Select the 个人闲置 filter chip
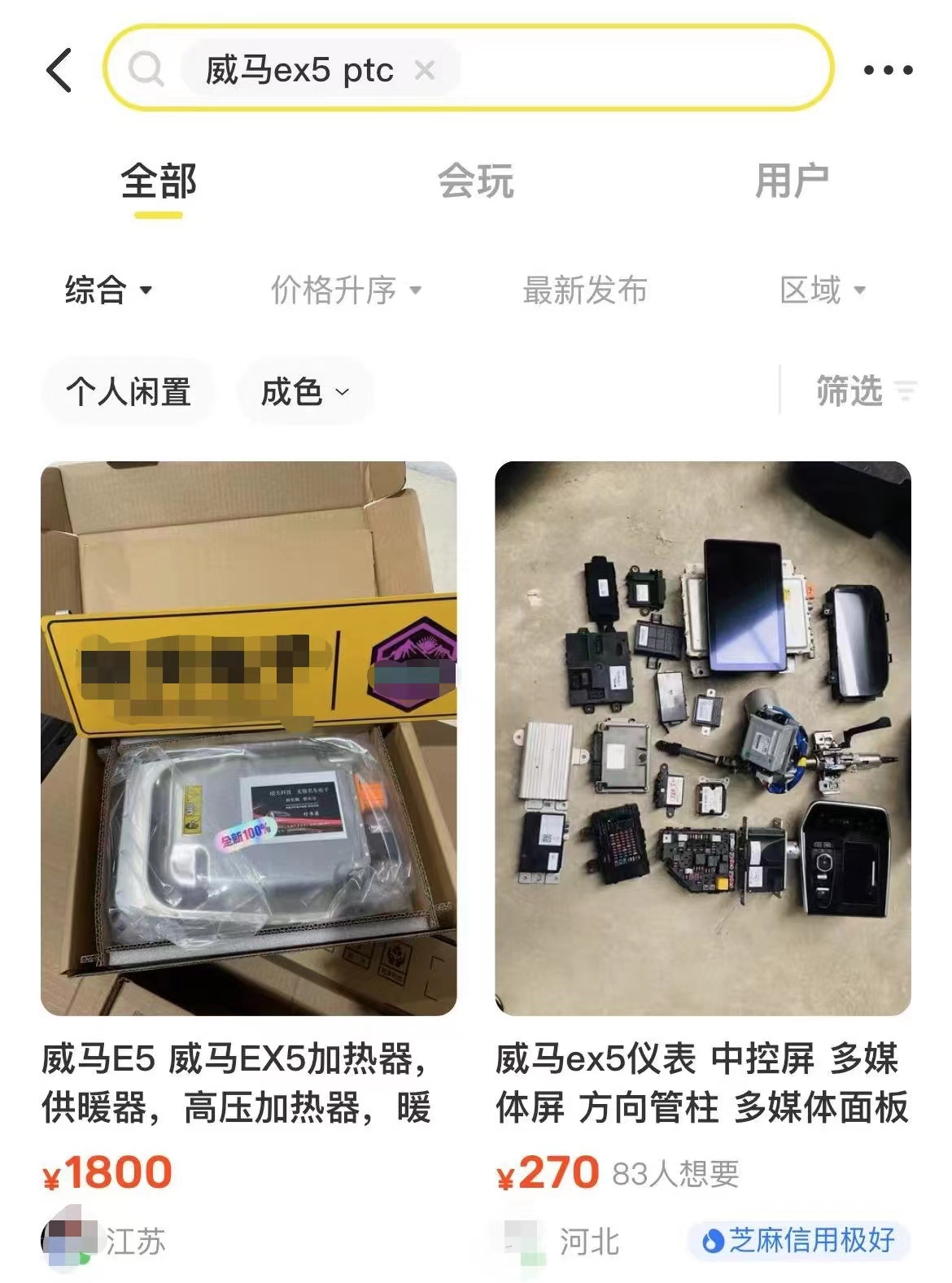Viewport: 952px width, 1283px height. pyautogui.click(x=127, y=391)
